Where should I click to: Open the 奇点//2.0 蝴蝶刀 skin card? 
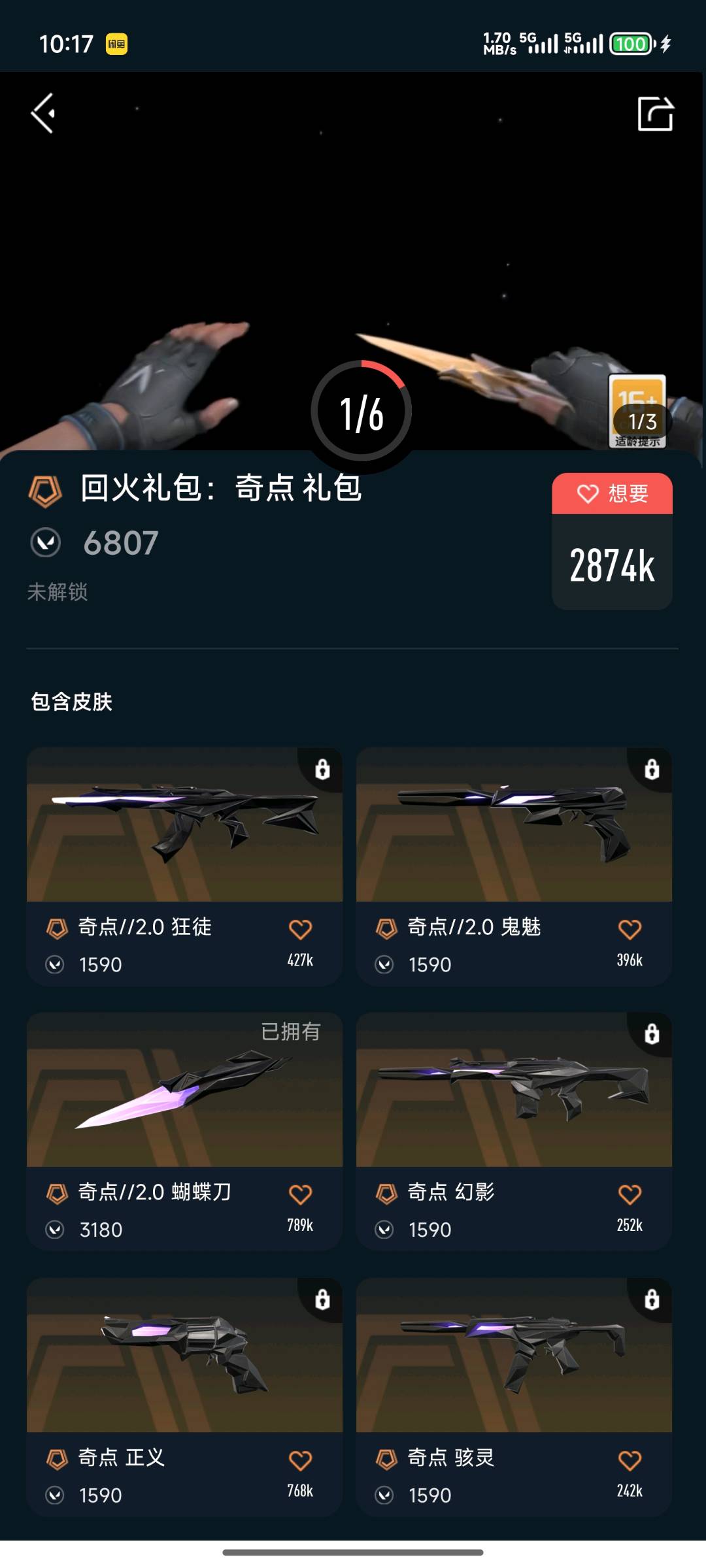coord(184,1132)
